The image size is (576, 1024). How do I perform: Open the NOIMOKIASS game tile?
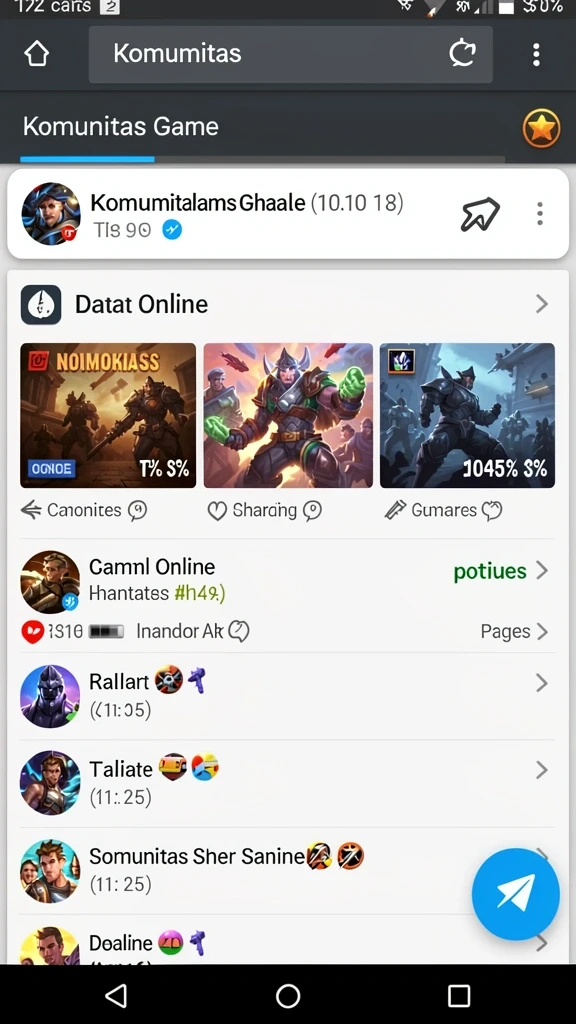tap(108, 415)
